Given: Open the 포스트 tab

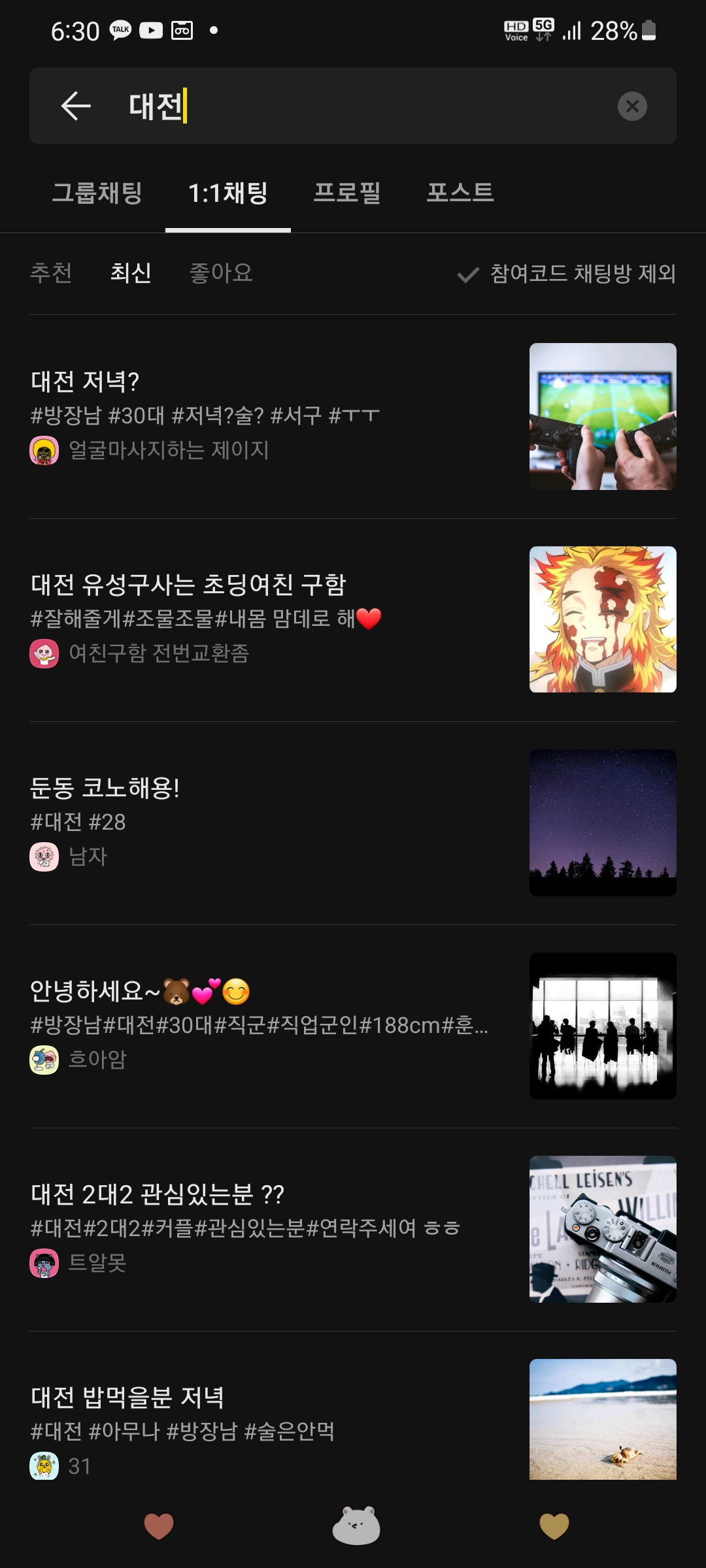Looking at the screenshot, I should coord(460,193).
